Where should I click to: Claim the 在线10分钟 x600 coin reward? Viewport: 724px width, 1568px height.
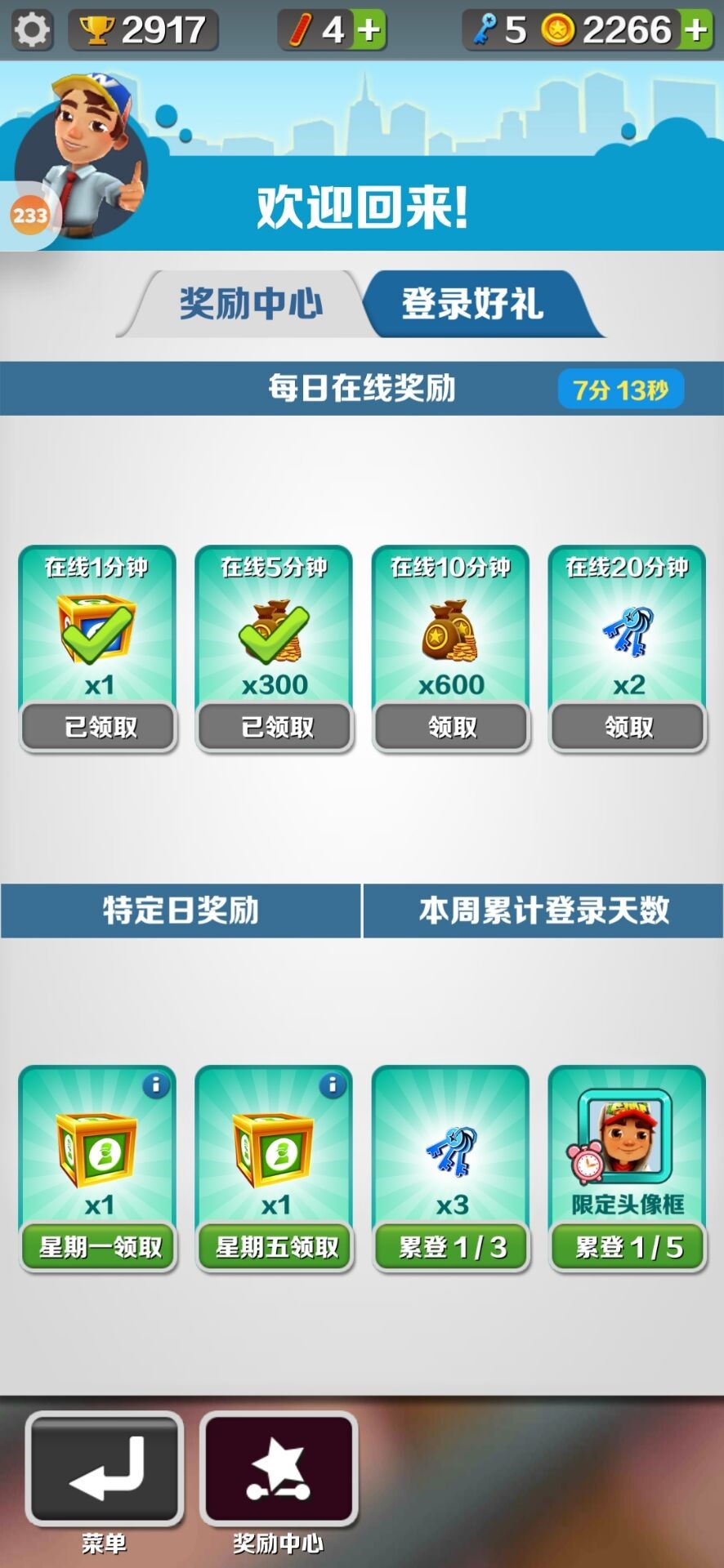(x=451, y=726)
